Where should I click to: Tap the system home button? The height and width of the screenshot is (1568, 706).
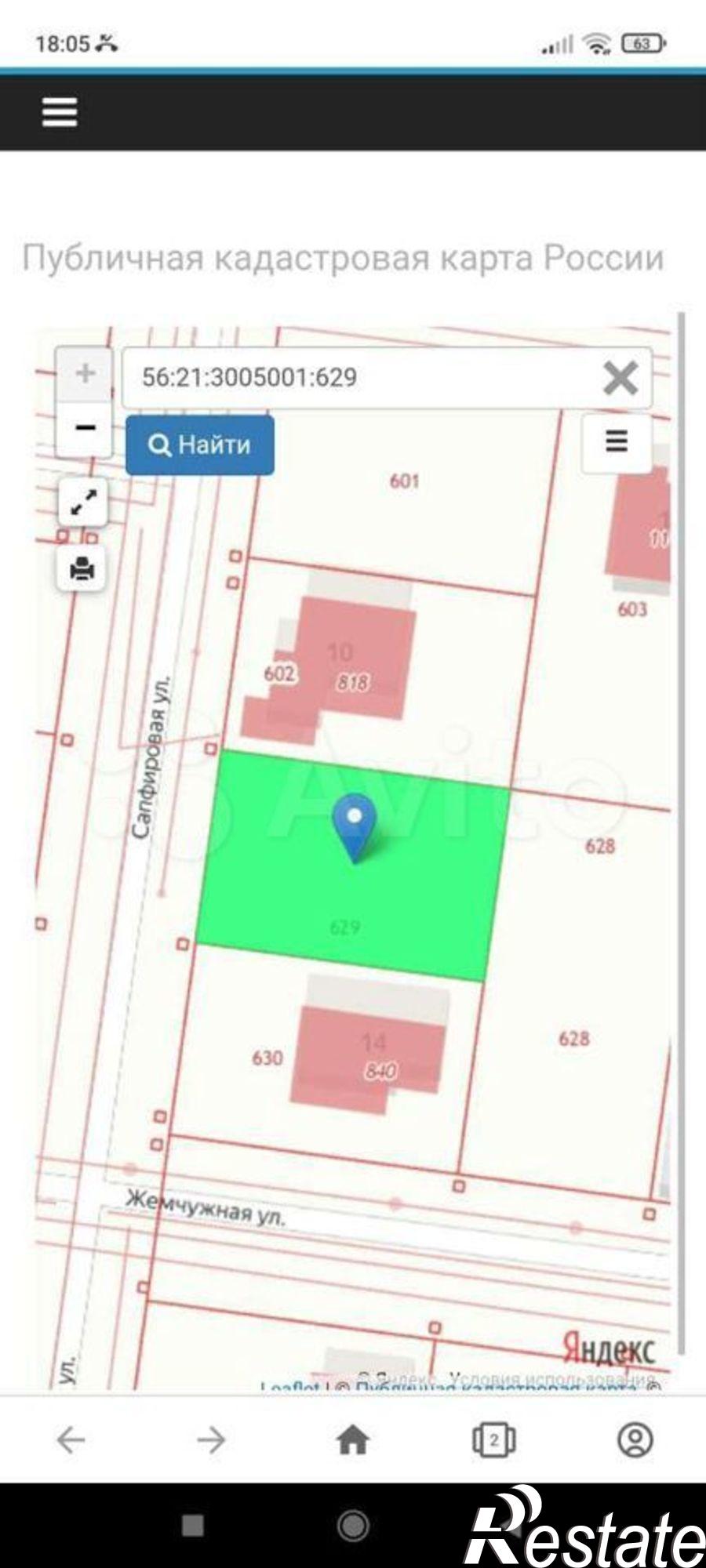tap(353, 1526)
